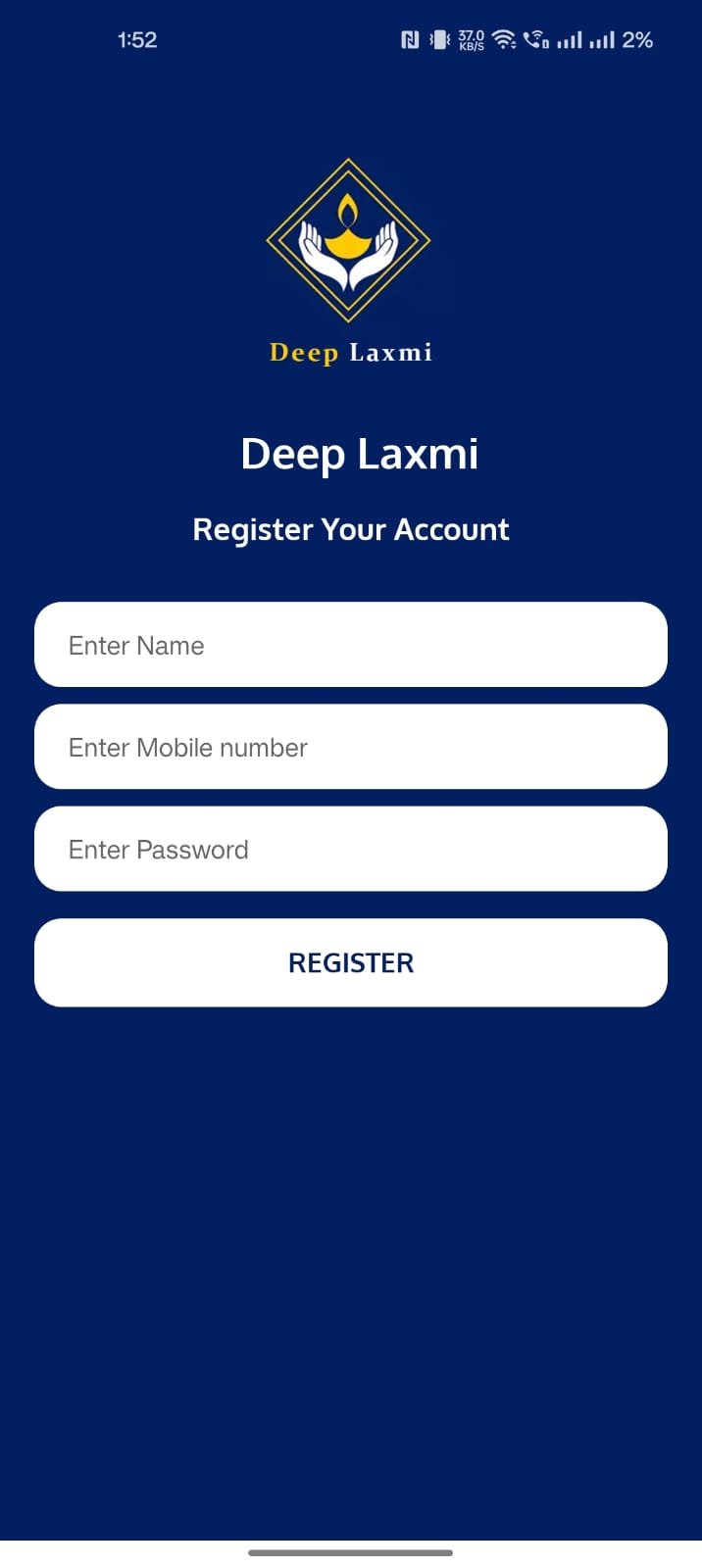Focus the Enter Mobile number field
The width and height of the screenshot is (702, 1568).
click(351, 747)
